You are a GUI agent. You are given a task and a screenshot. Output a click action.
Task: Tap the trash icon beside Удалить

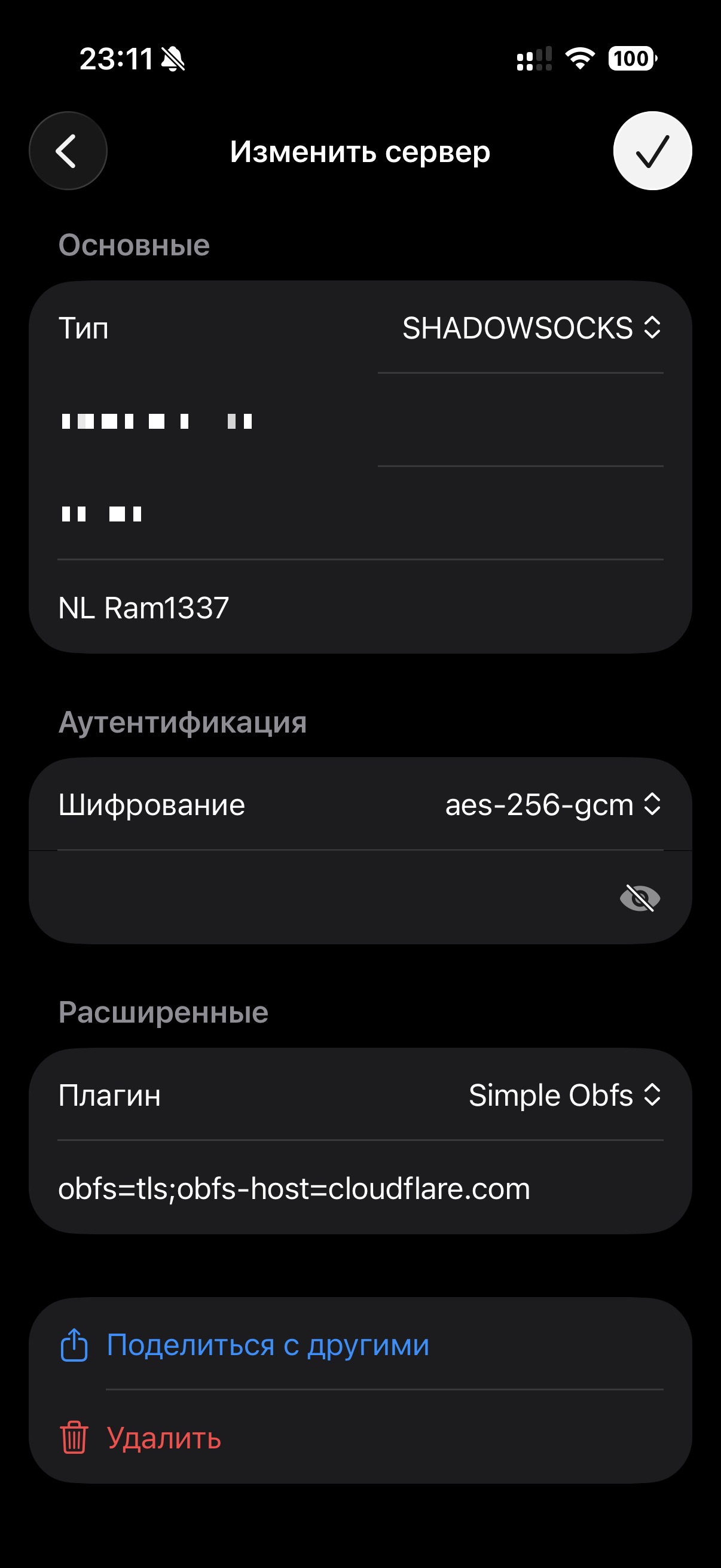(75, 1438)
